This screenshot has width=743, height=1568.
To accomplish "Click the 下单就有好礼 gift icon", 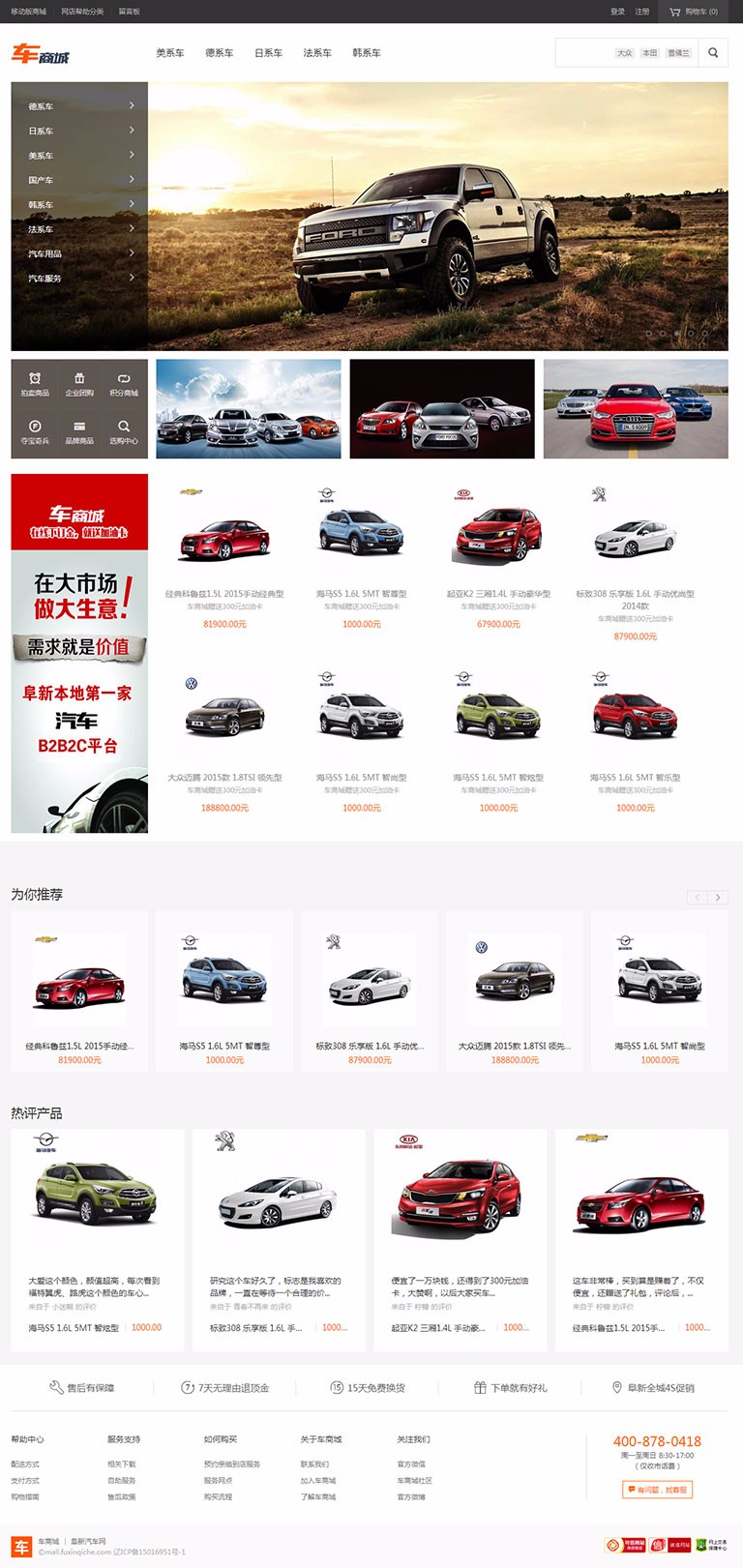I will point(480,1387).
